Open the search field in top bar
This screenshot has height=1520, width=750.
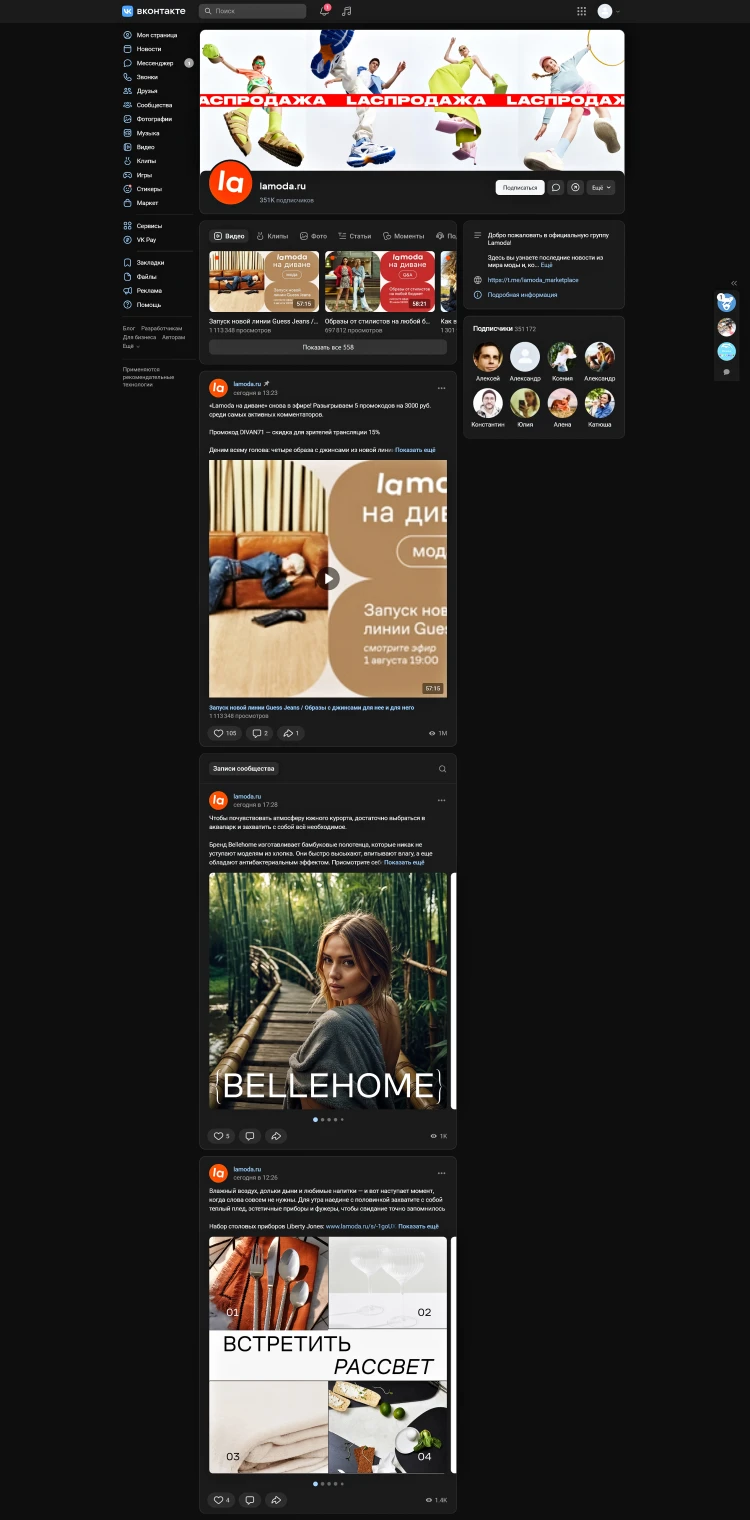(252, 11)
